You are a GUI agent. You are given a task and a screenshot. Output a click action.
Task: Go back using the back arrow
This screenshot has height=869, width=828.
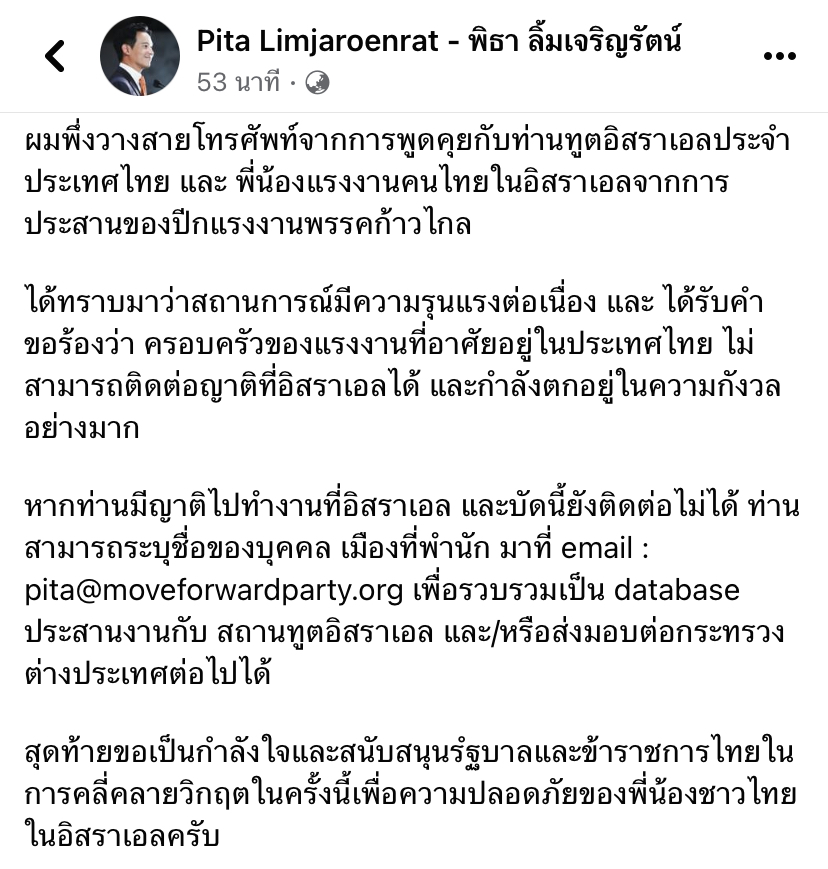pos(55,56)
